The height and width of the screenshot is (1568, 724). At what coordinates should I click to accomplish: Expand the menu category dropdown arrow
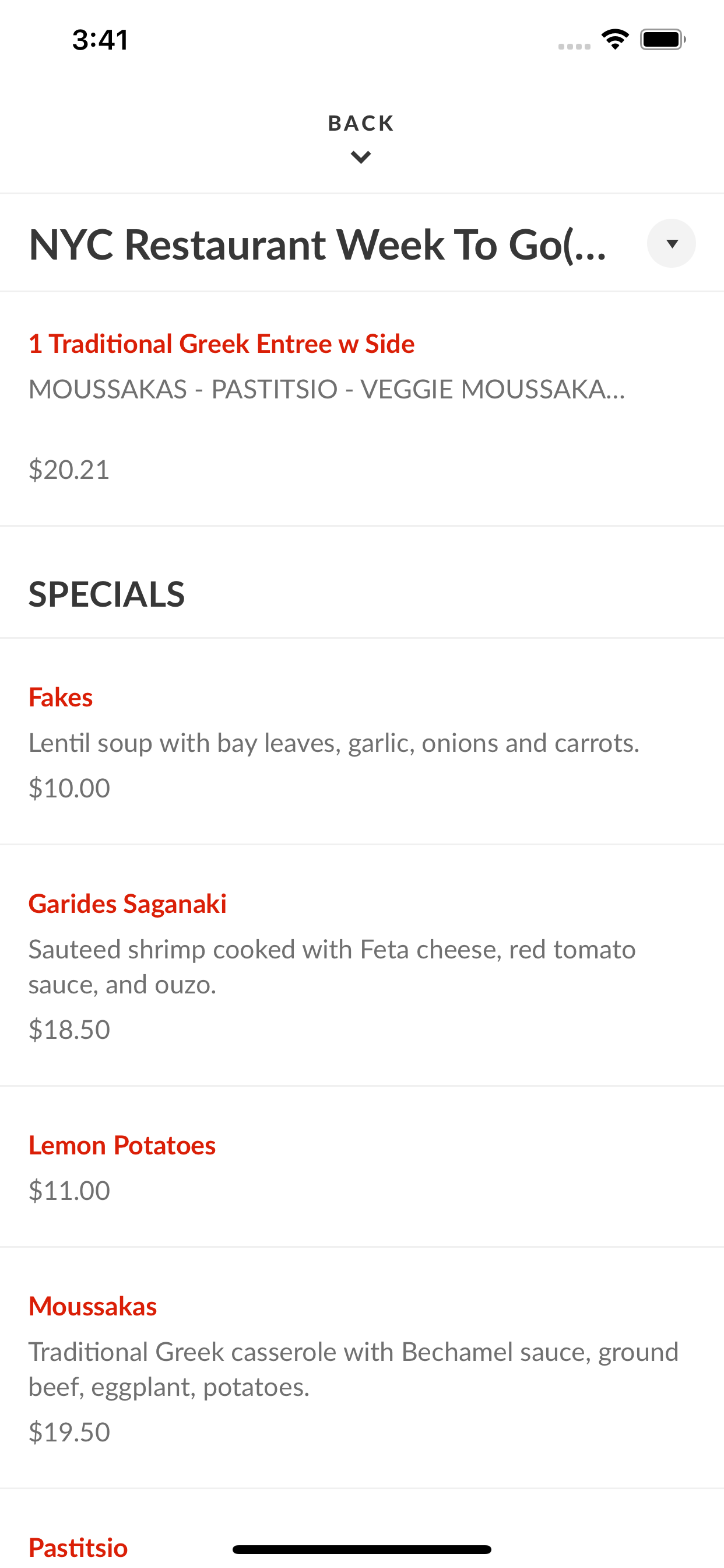[671, 243]
